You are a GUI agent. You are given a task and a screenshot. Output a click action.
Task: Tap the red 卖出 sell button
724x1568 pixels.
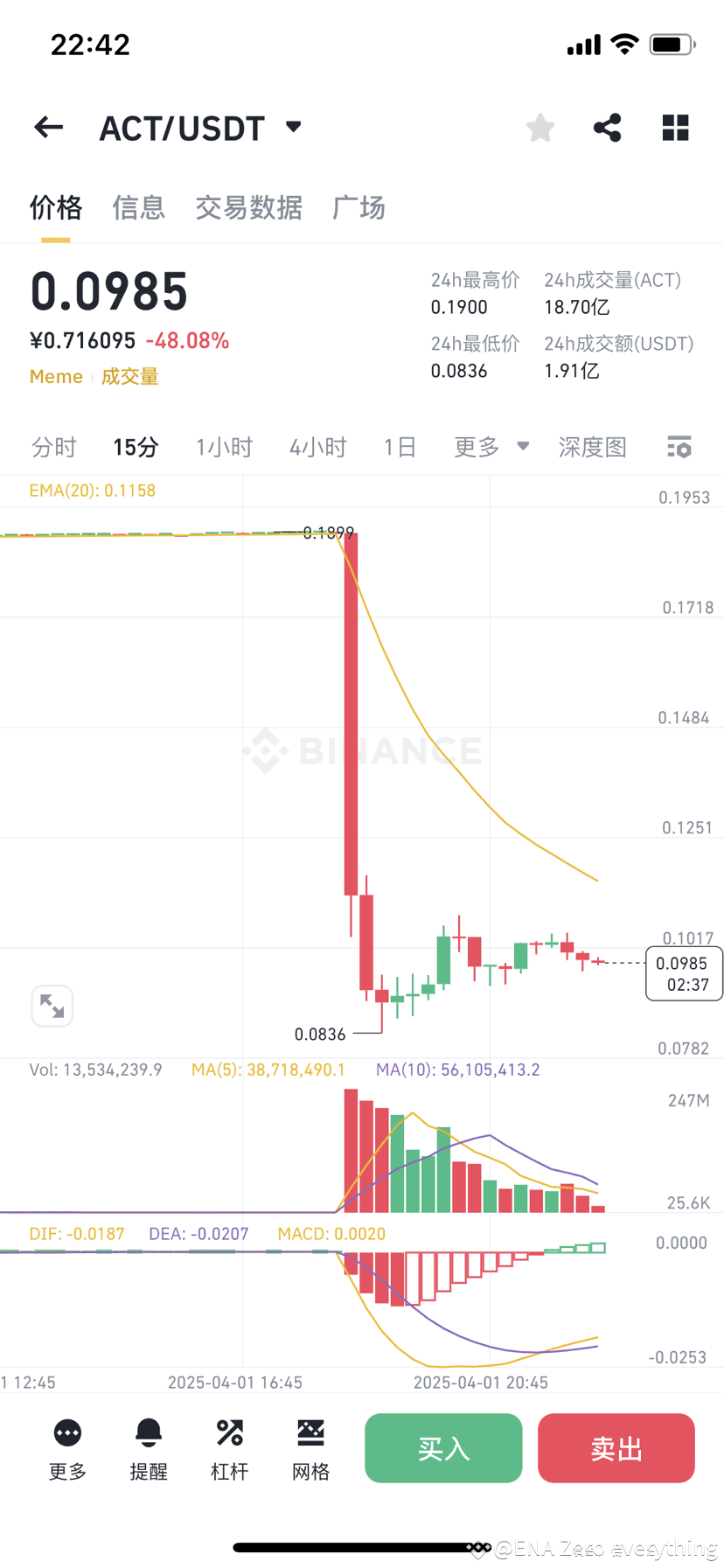click(616, 1447)
